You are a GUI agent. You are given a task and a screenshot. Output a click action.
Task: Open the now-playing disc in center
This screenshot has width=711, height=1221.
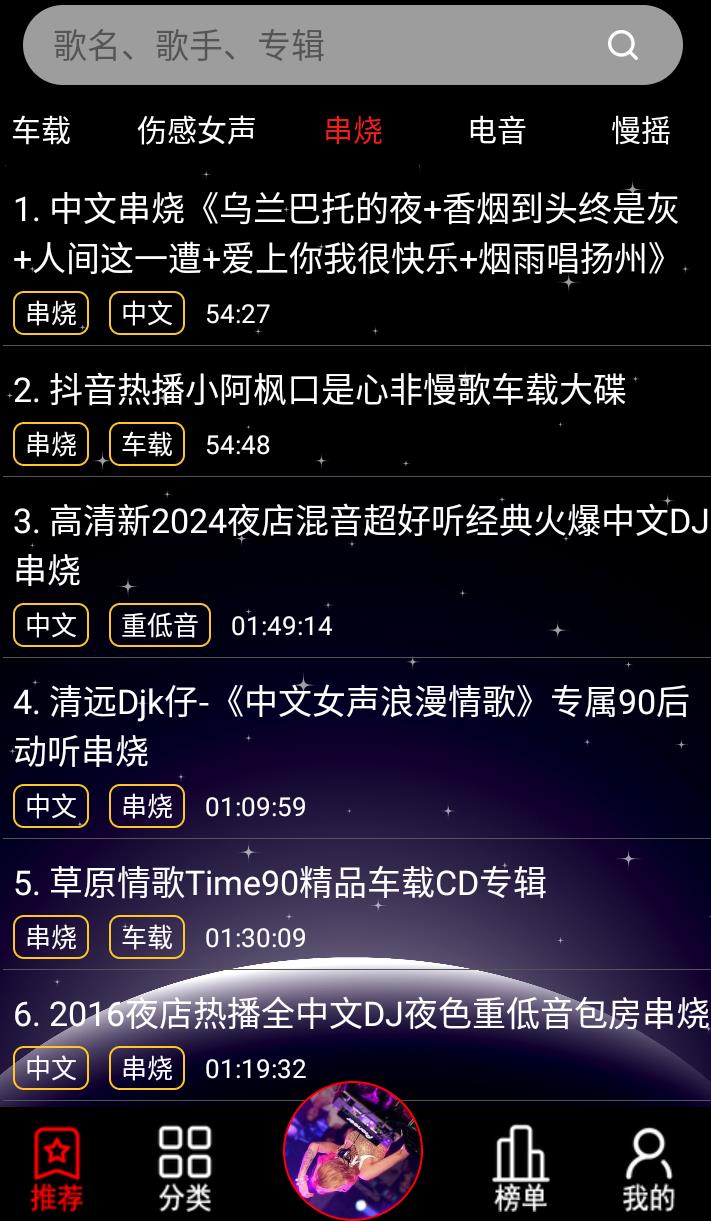click(353, 1150)
